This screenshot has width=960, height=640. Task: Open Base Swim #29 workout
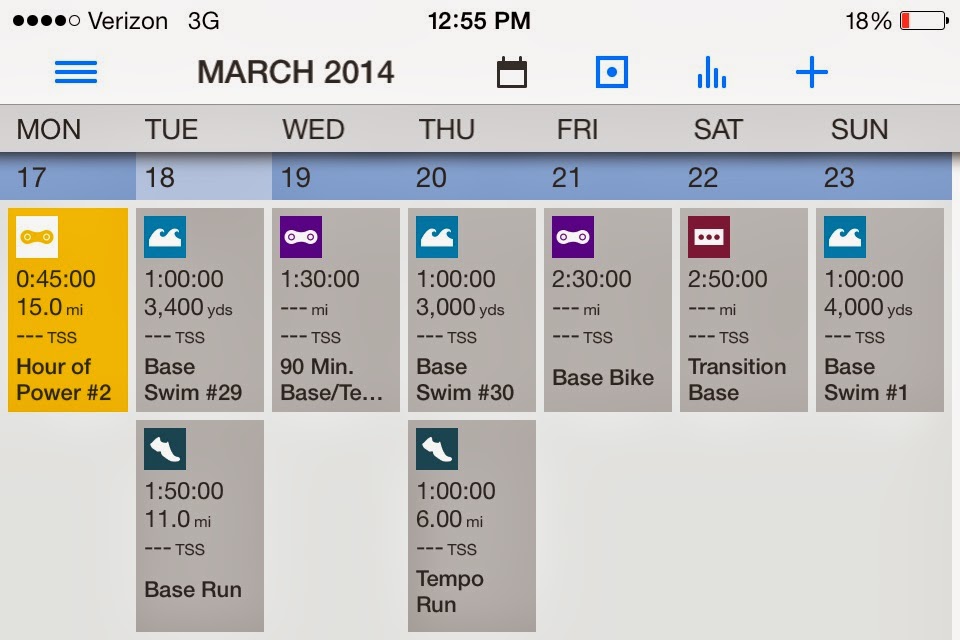[x=200, y=310]
